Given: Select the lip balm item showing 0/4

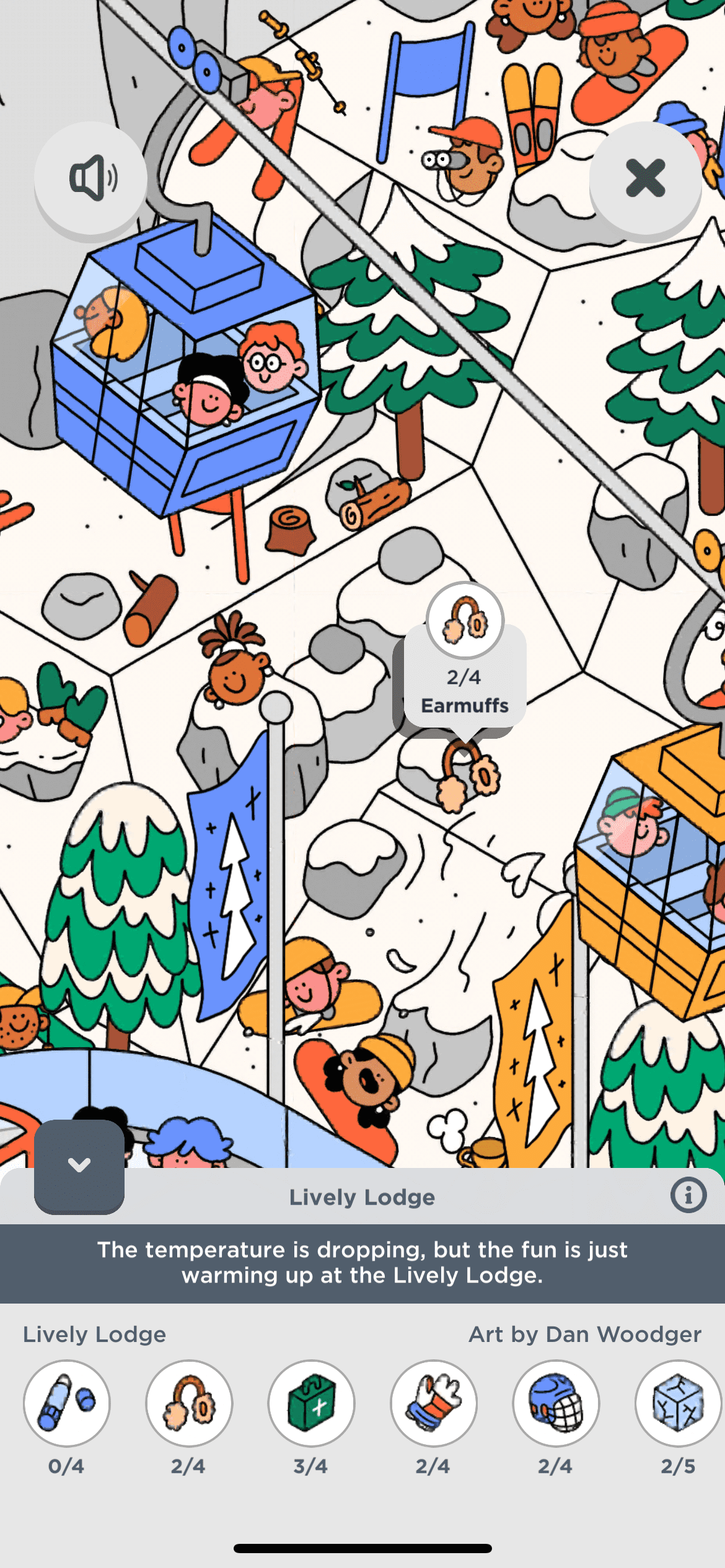Looking at the screenshot, I should click(67, 1403).
